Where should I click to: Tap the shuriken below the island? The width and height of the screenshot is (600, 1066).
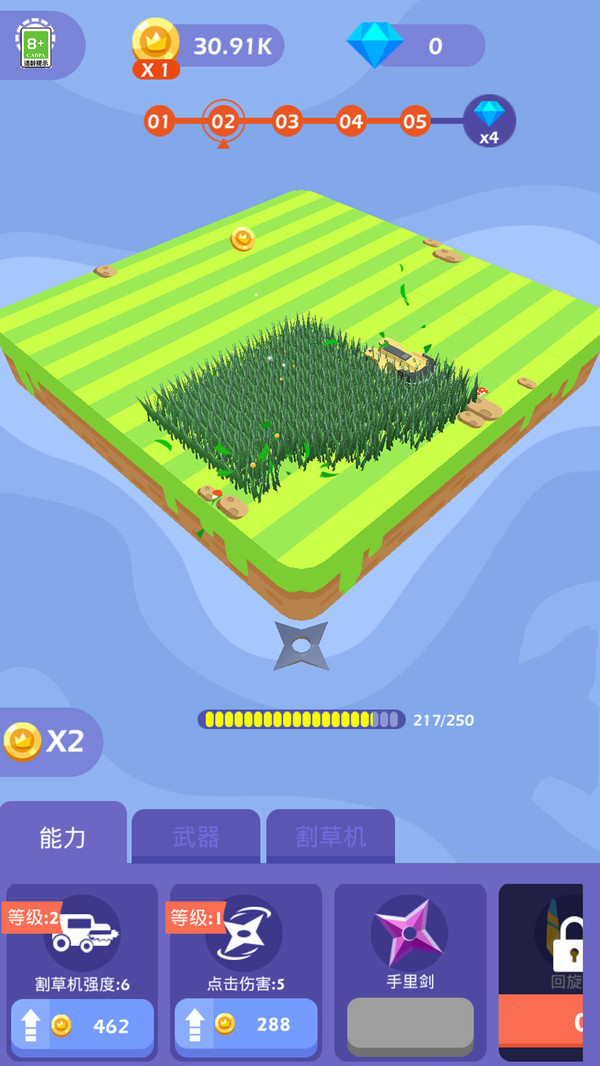[x=301, y=645]
